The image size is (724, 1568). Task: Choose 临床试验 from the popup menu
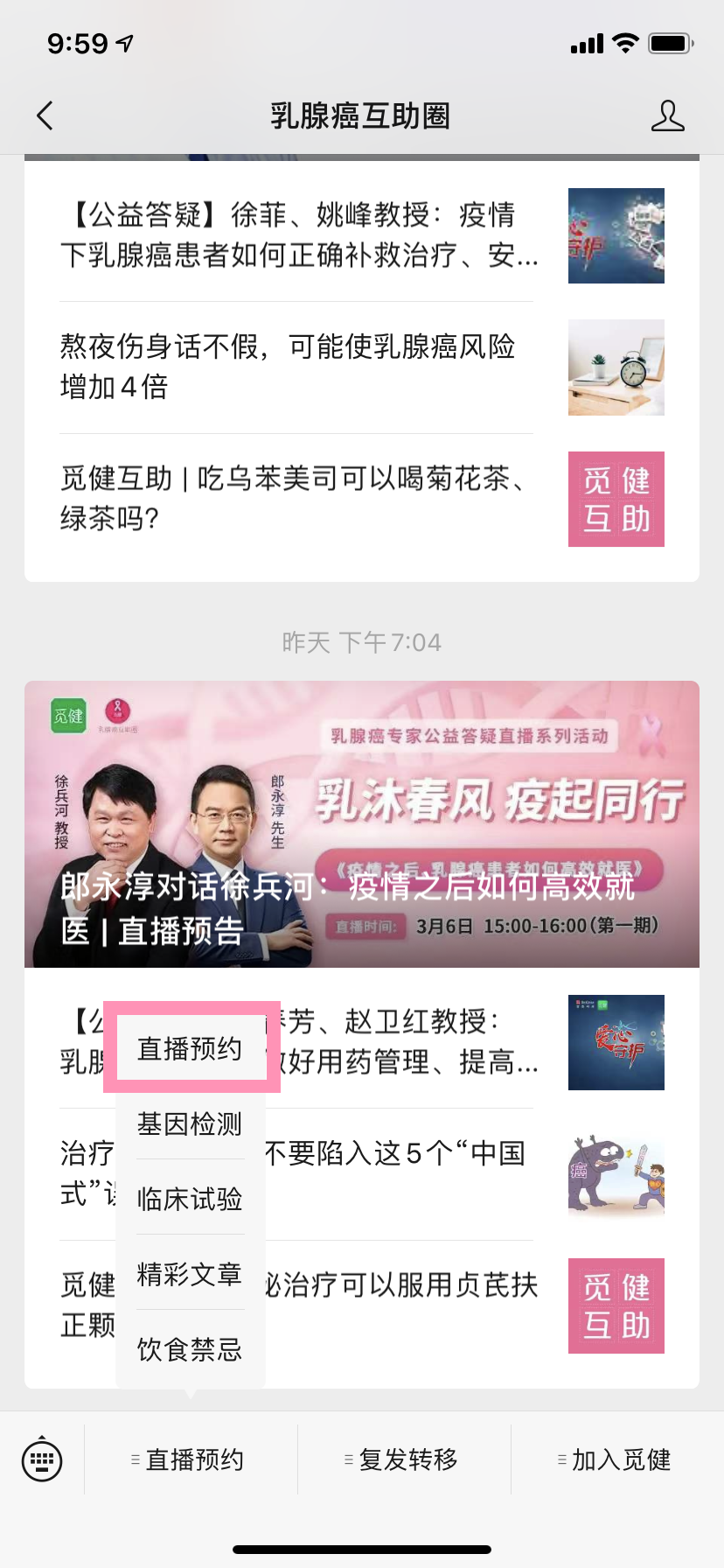(190, 1199)
